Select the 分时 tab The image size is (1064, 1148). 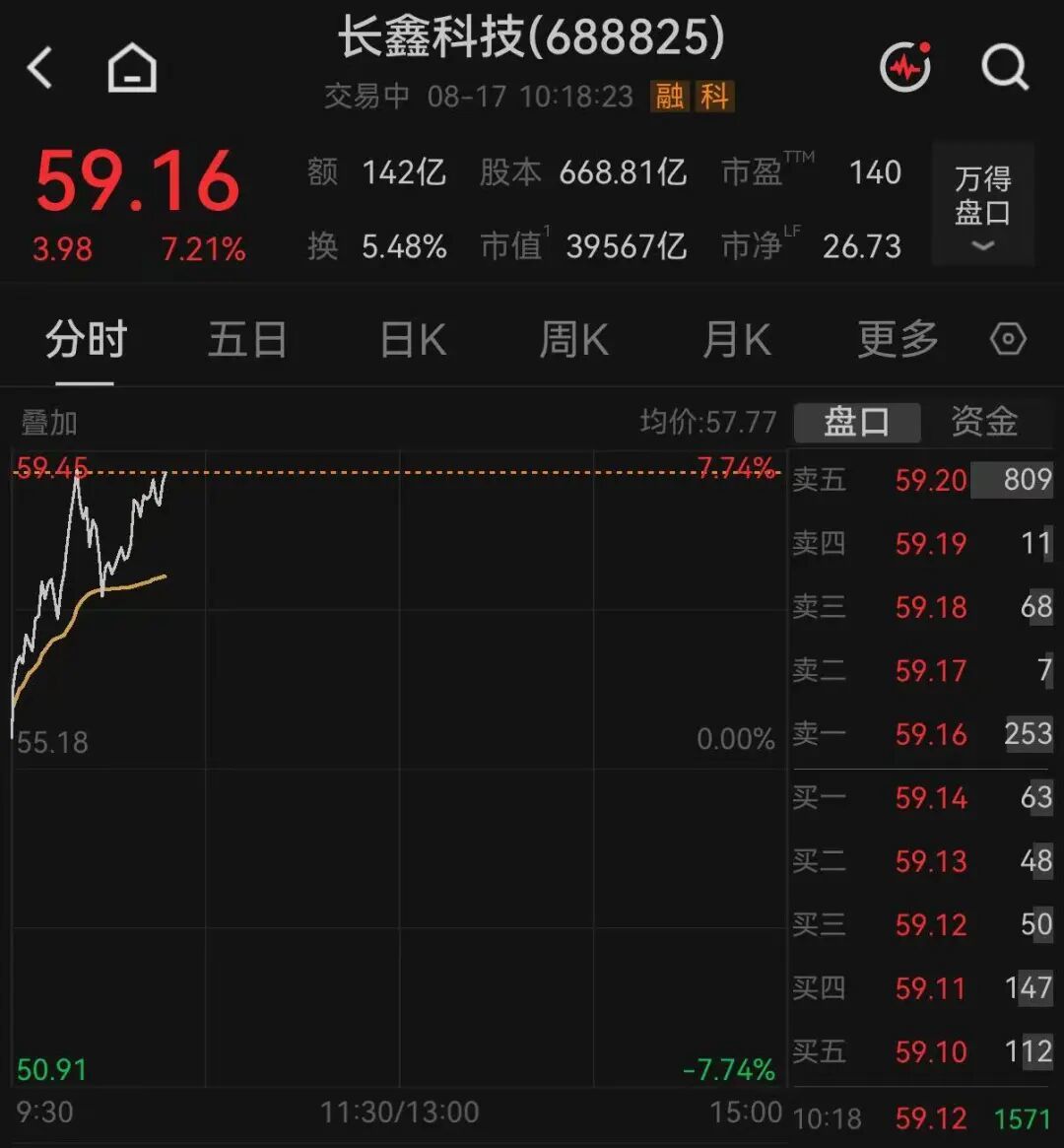click(x=87, y=340)
